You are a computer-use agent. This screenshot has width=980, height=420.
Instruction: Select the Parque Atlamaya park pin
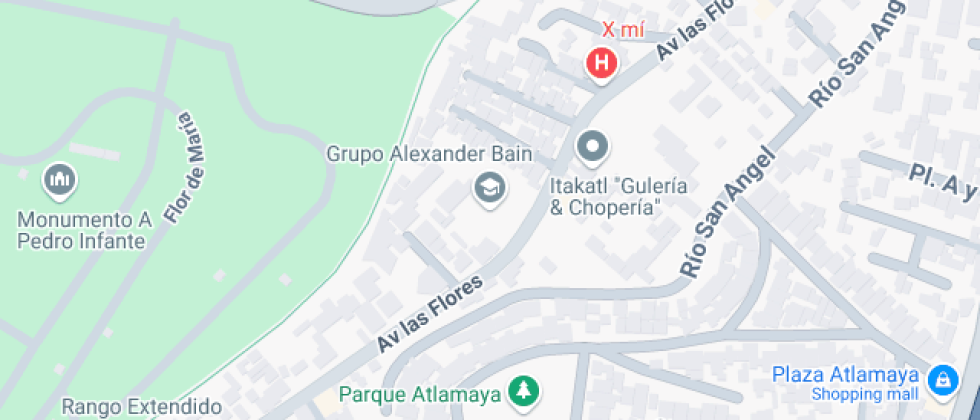(524, 392)
